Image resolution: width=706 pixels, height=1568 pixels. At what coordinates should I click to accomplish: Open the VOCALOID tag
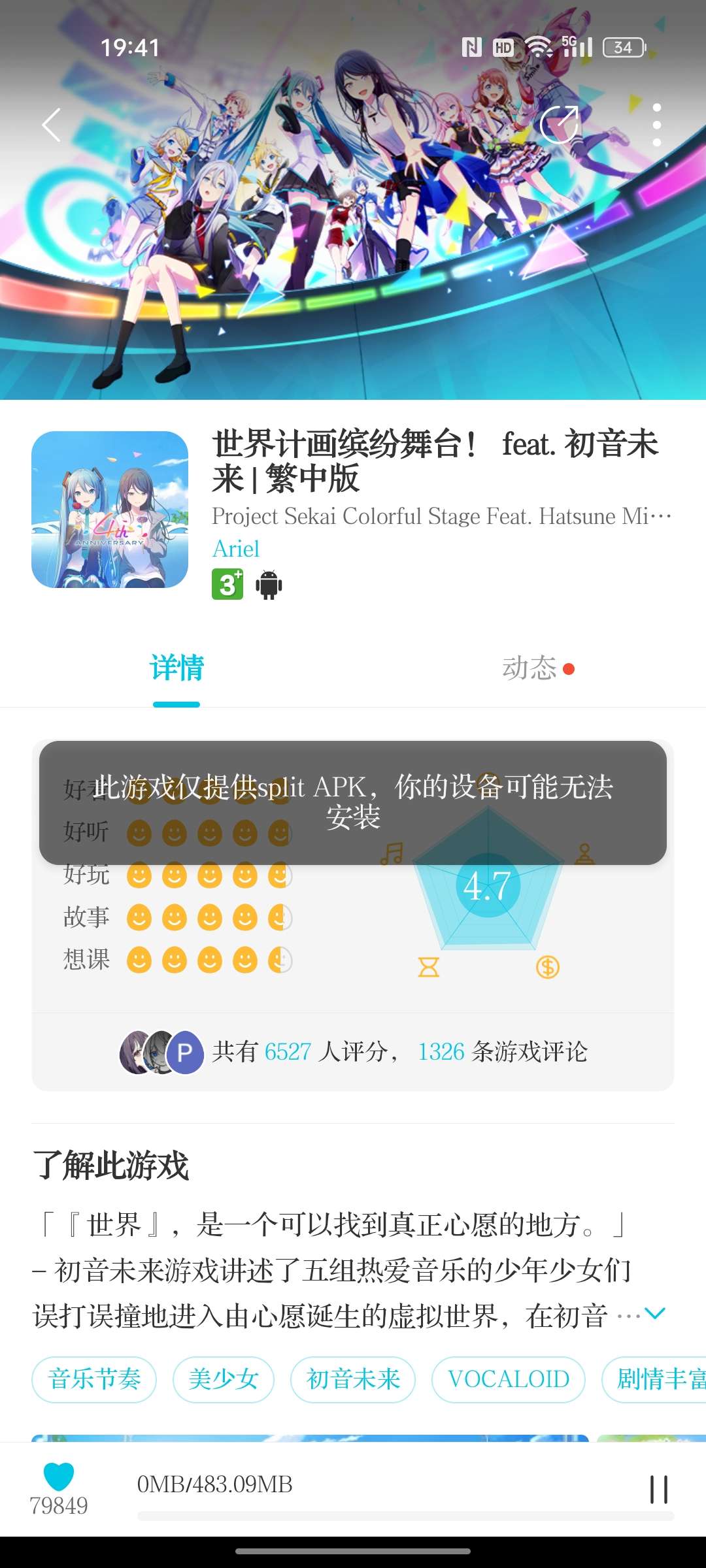508,1379
